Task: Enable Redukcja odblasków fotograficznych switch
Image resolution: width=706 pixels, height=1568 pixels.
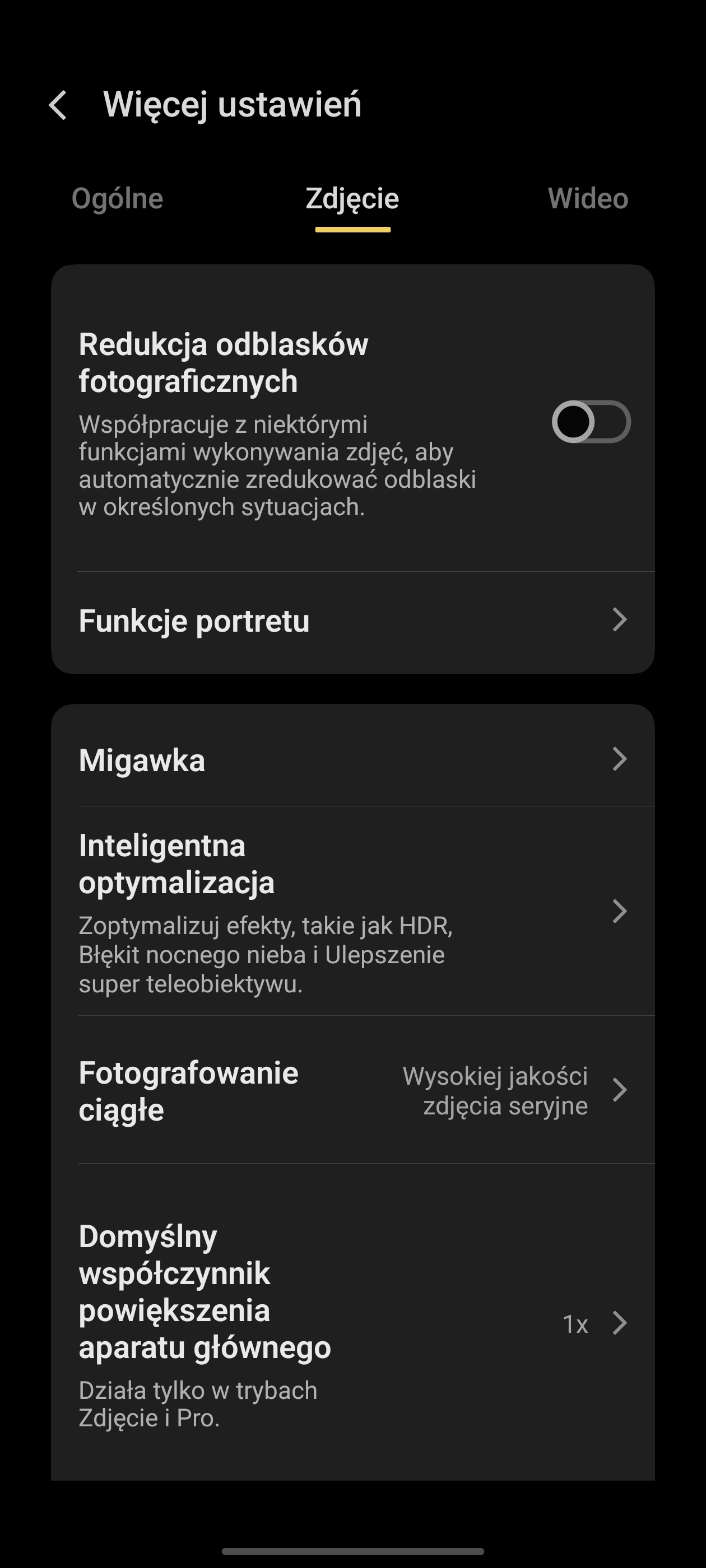Action: tap(590, 422)
